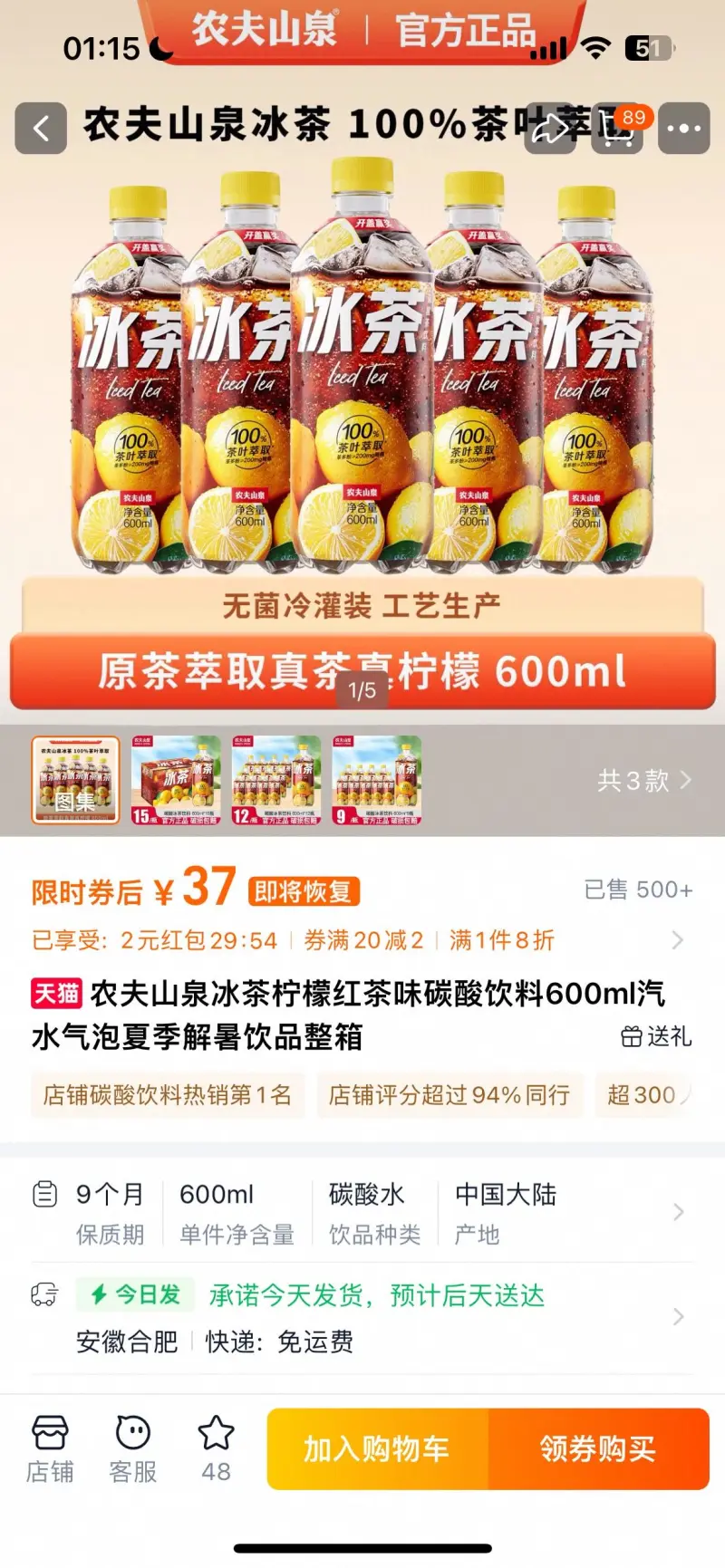Contact 客服 customer service
725x1568 pixels.
133,1448
